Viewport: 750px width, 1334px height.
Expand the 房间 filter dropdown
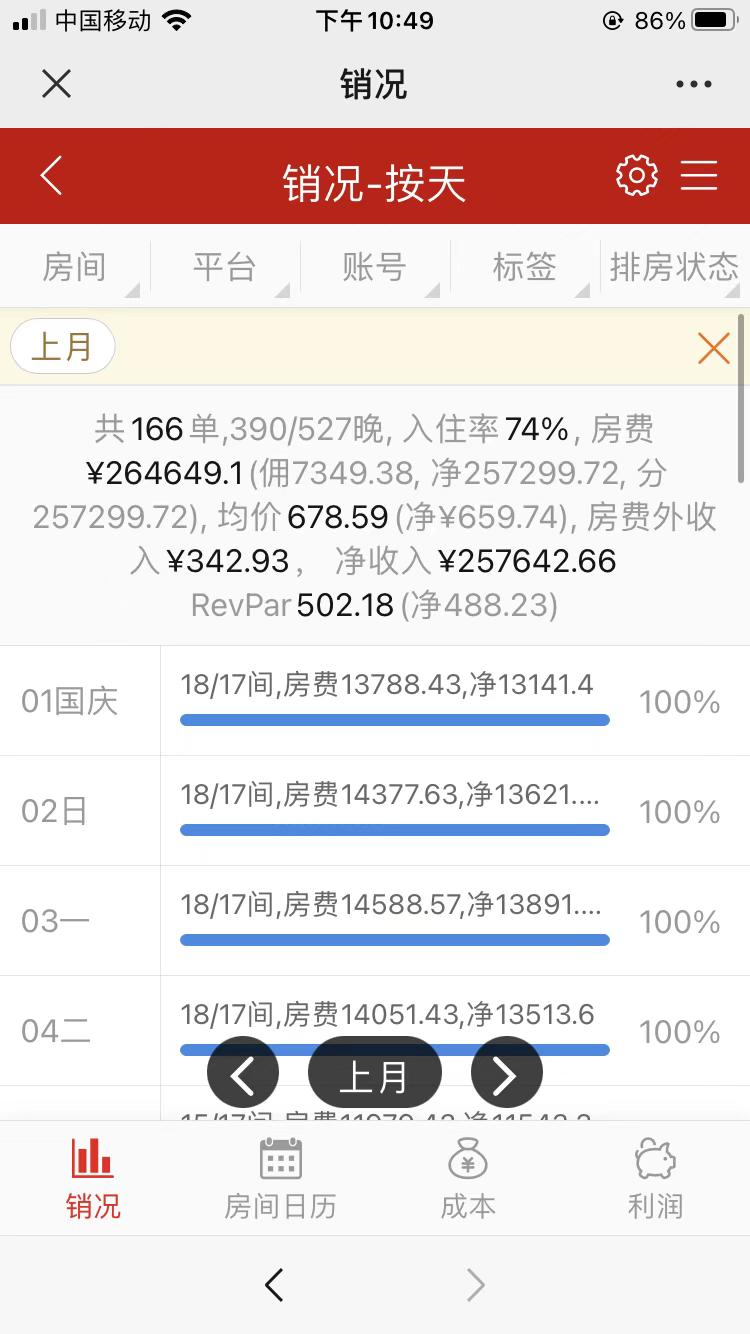click(x=75, y=267)
